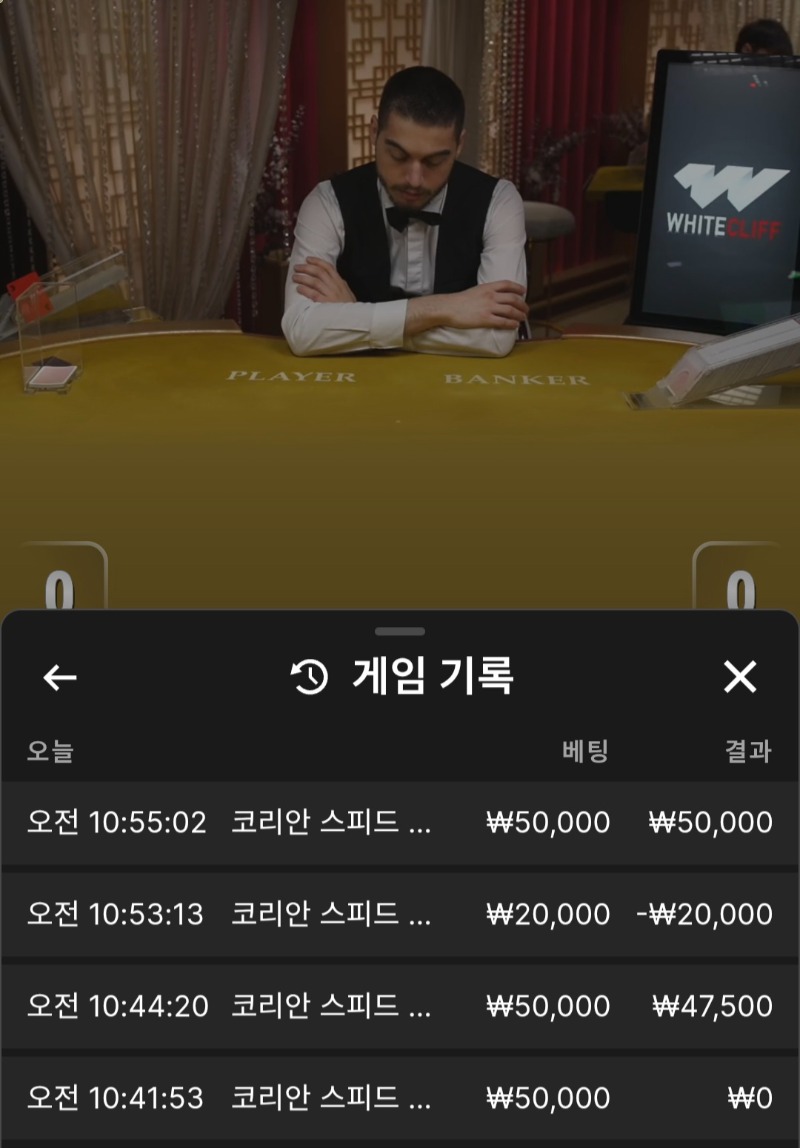Close the 게임 기록 panel
This screenshot has width=800, height=1148.
pyautogui.click(x=740, y=678)
